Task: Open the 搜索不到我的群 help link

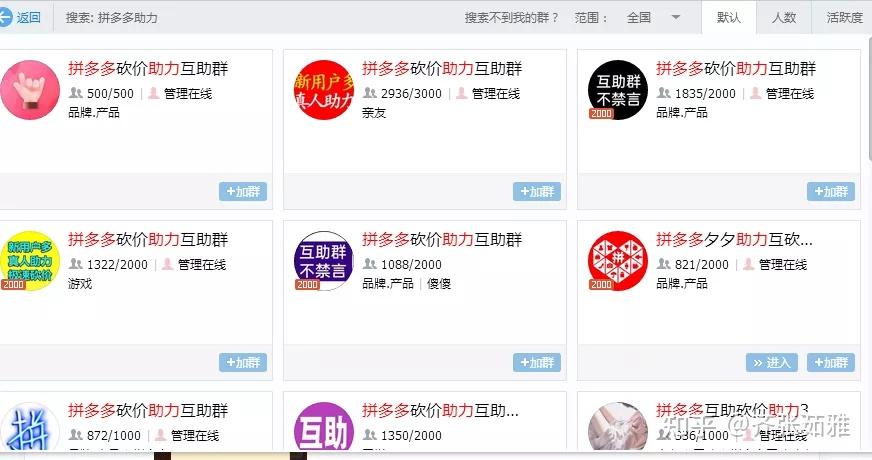Action: 511,17
